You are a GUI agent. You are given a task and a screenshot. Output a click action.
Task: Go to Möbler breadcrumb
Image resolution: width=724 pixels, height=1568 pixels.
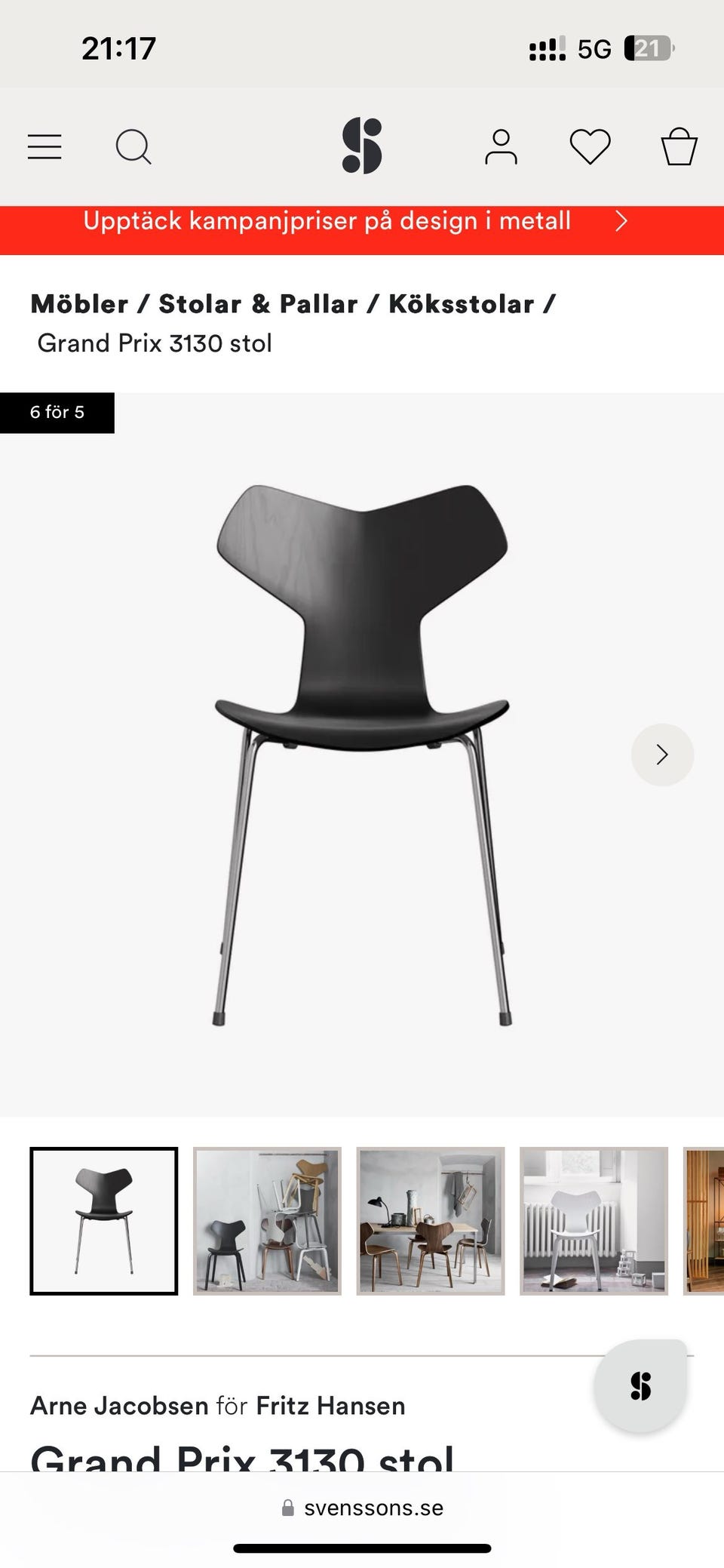[79, 303]
